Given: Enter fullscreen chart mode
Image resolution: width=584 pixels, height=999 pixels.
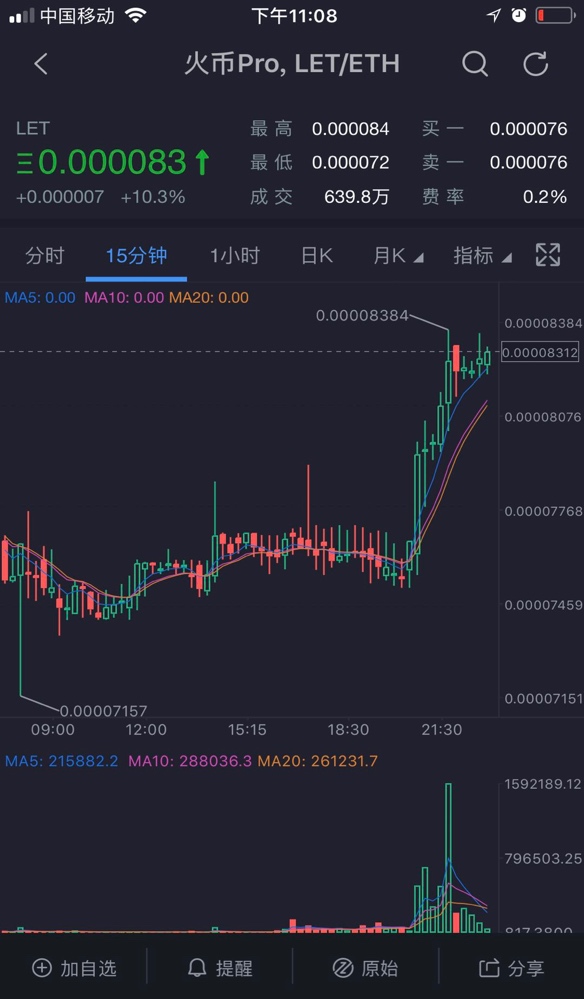Looking at the screenshot, I should click(x=548, y=255).
